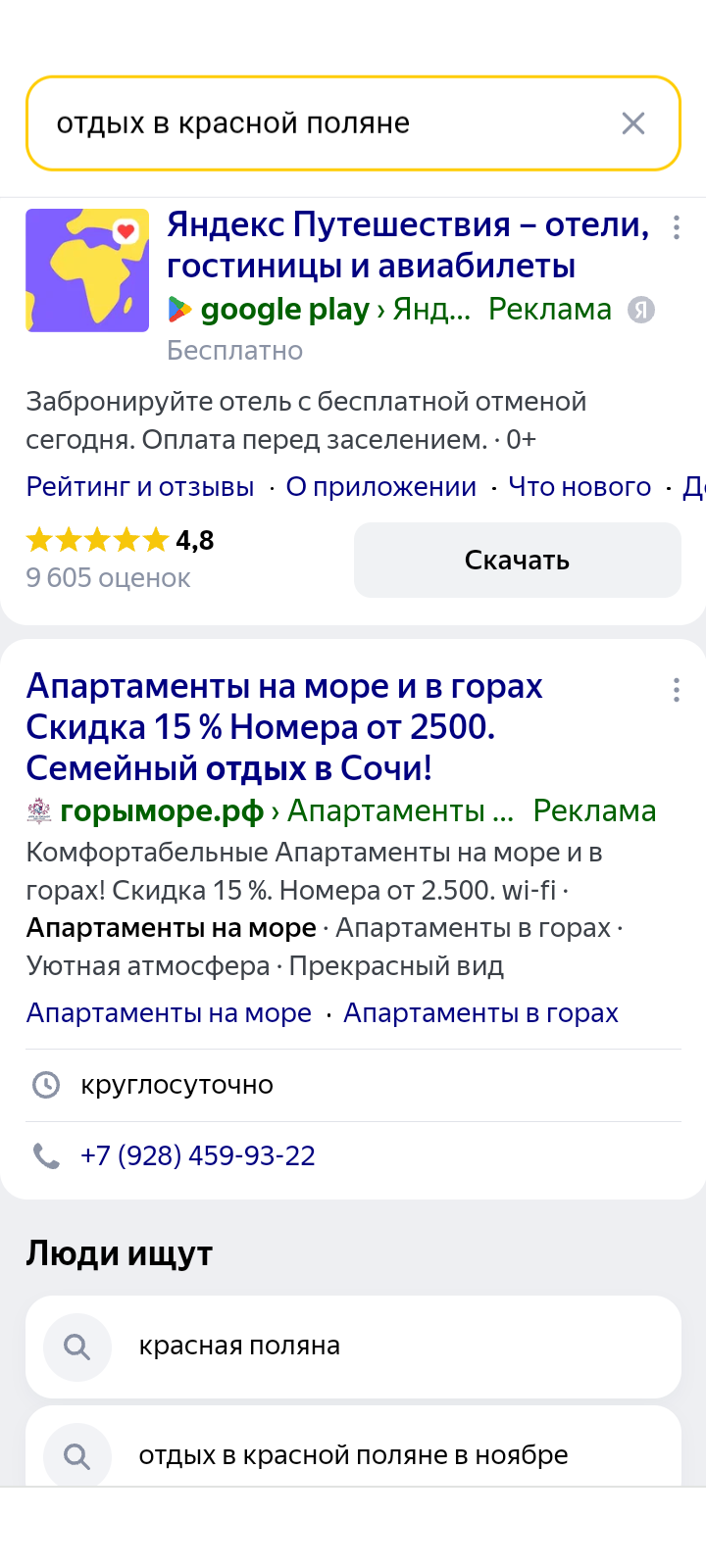
Task: Open the Апартаменты в горах sitelink
Action: tap(480, 1013)
